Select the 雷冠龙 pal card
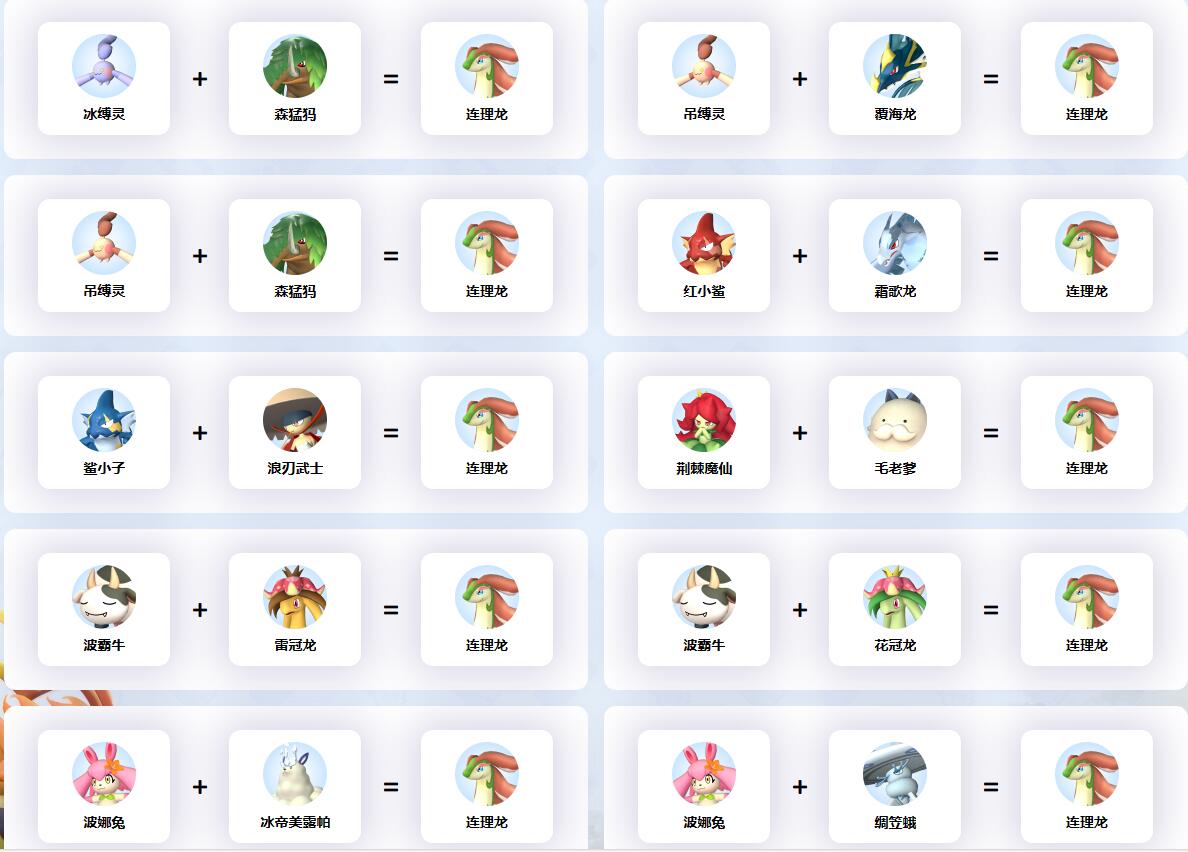1188x852 pixels. click(295, 609)
